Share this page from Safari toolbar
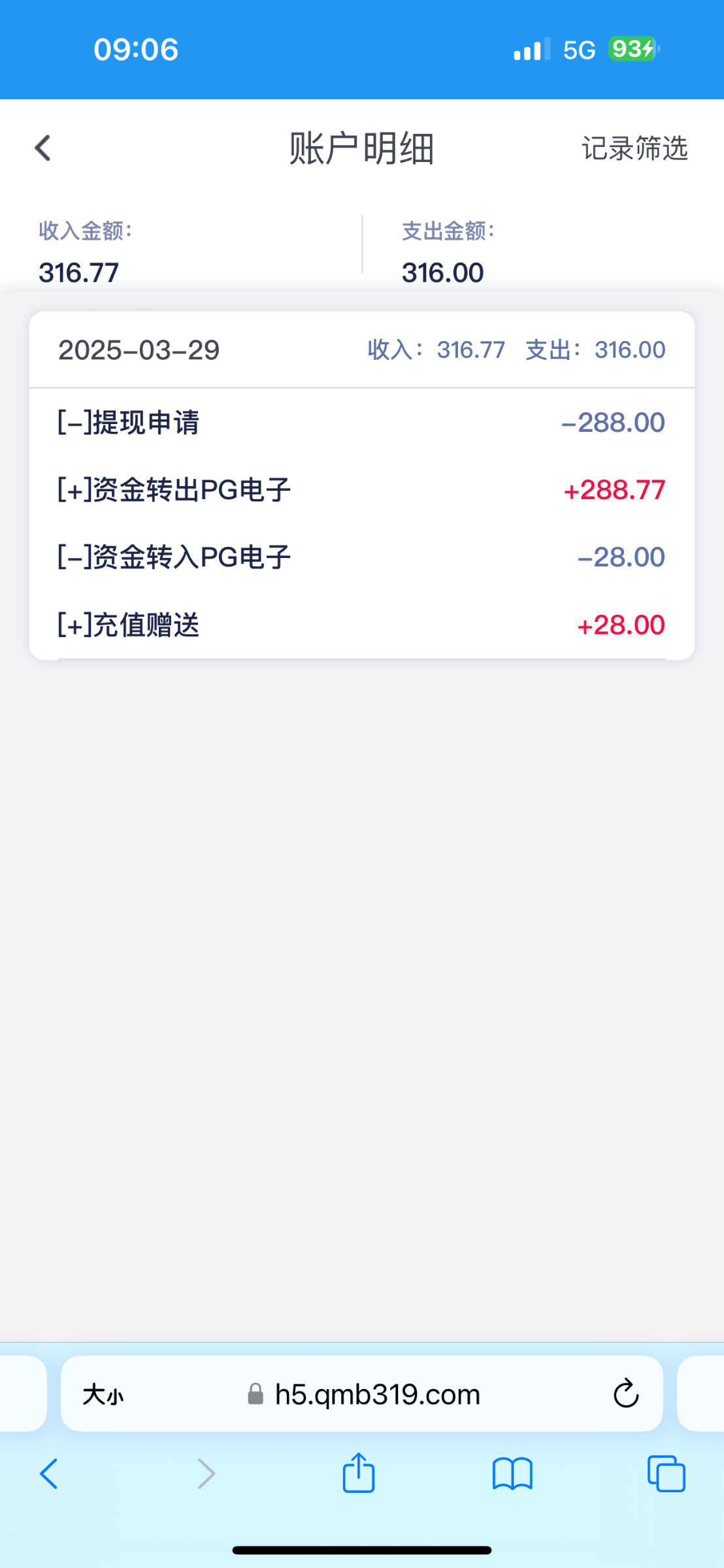This screenshot has height=1568, width=724. pos(359,1473)
